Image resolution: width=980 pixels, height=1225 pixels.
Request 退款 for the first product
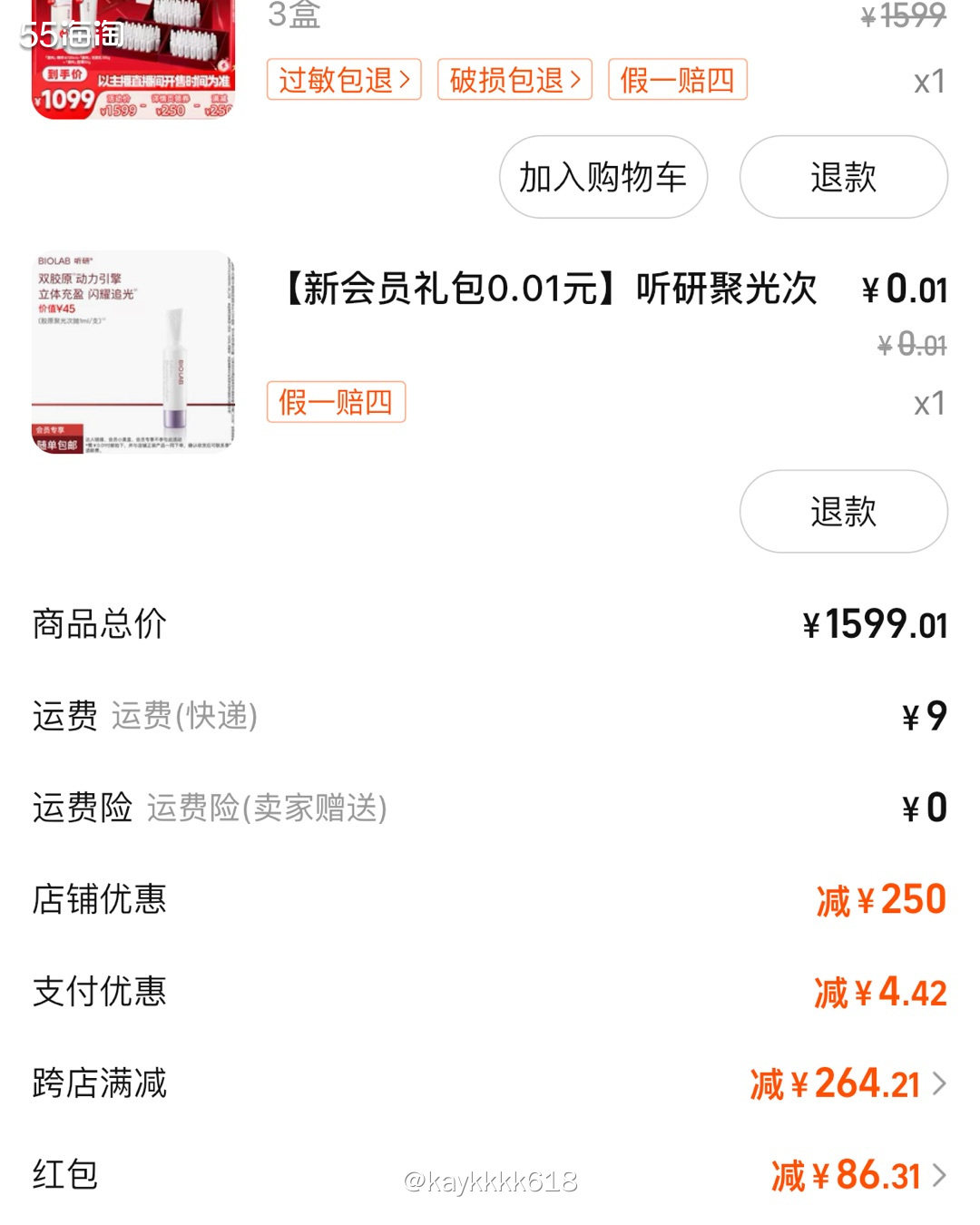click(842, 178)
